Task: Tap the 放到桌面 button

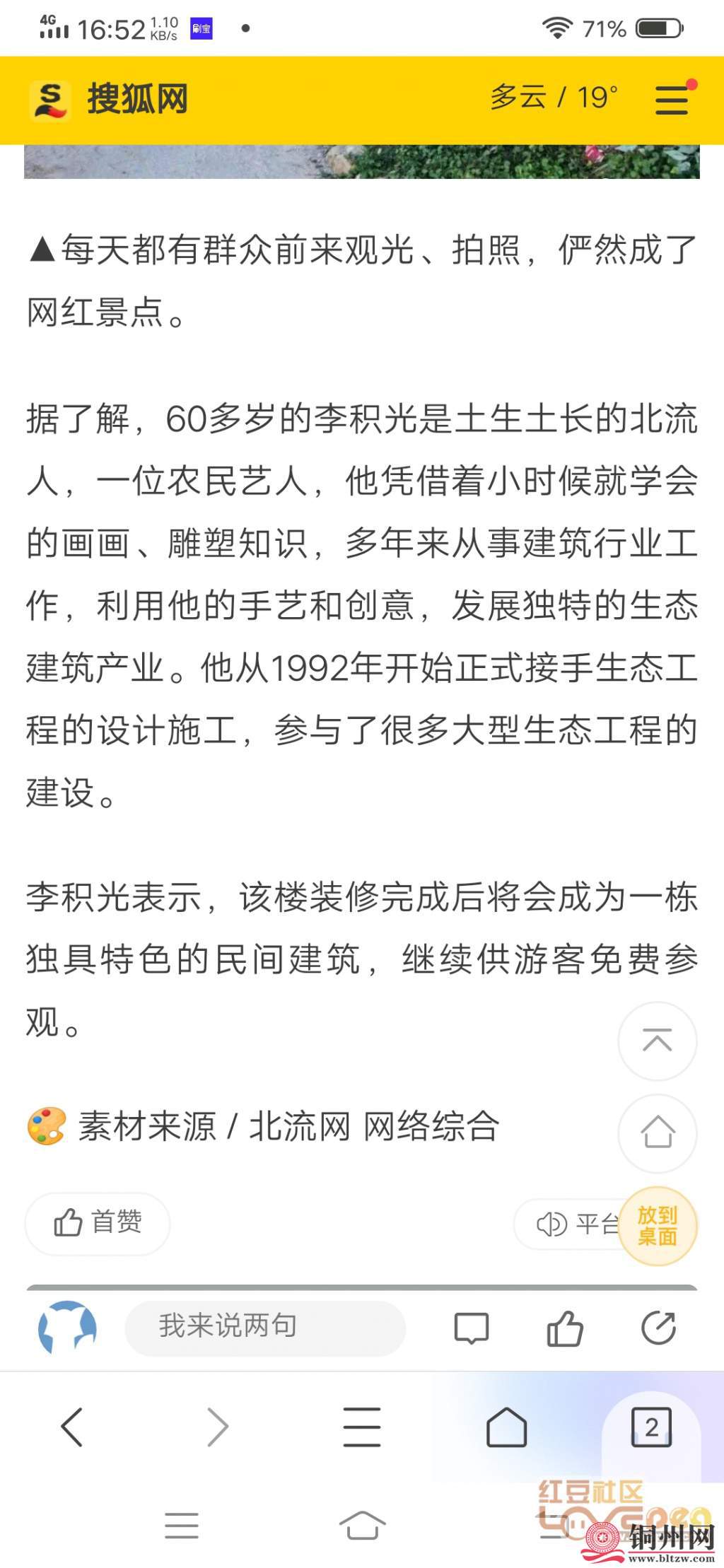Action: [x=658, y=1226]
